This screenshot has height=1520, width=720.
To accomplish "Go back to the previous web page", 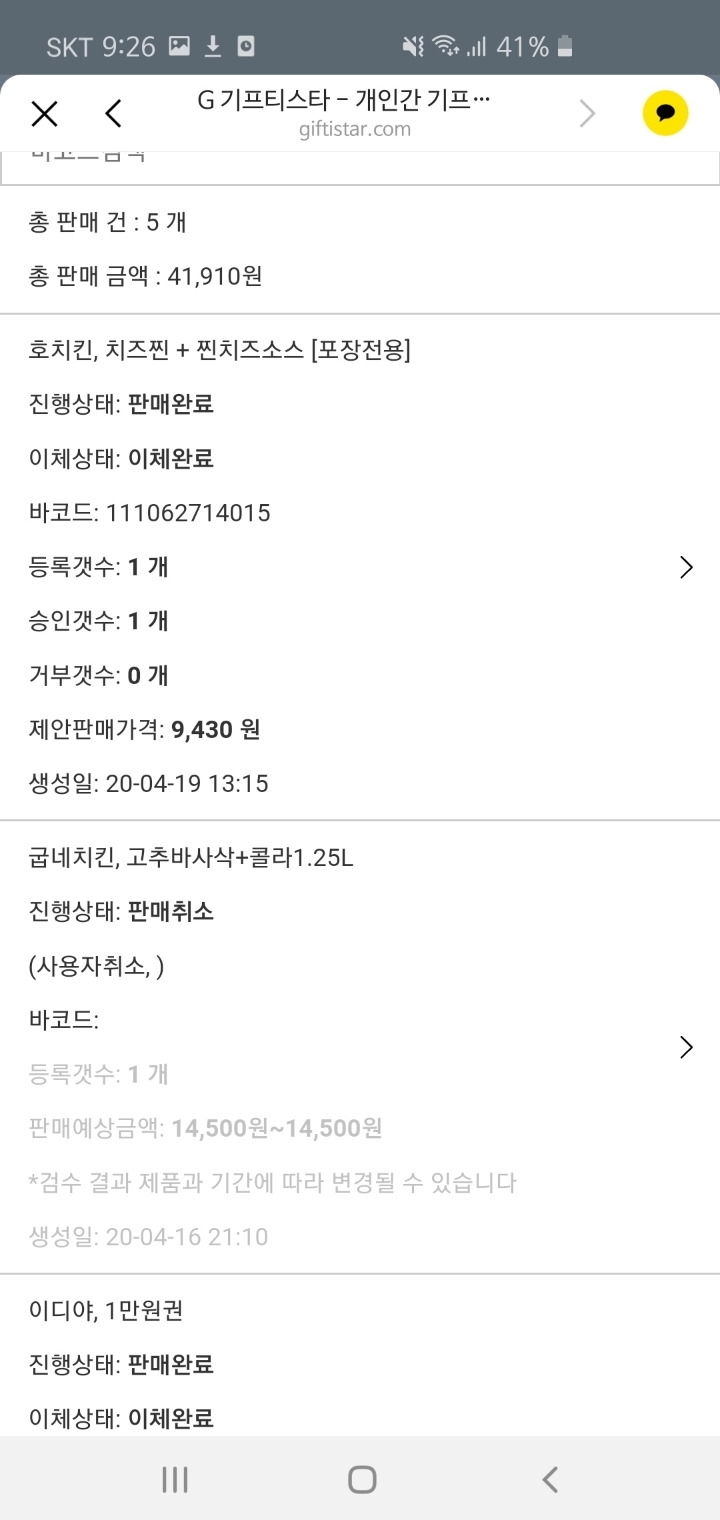I will (x=113, y=114).
